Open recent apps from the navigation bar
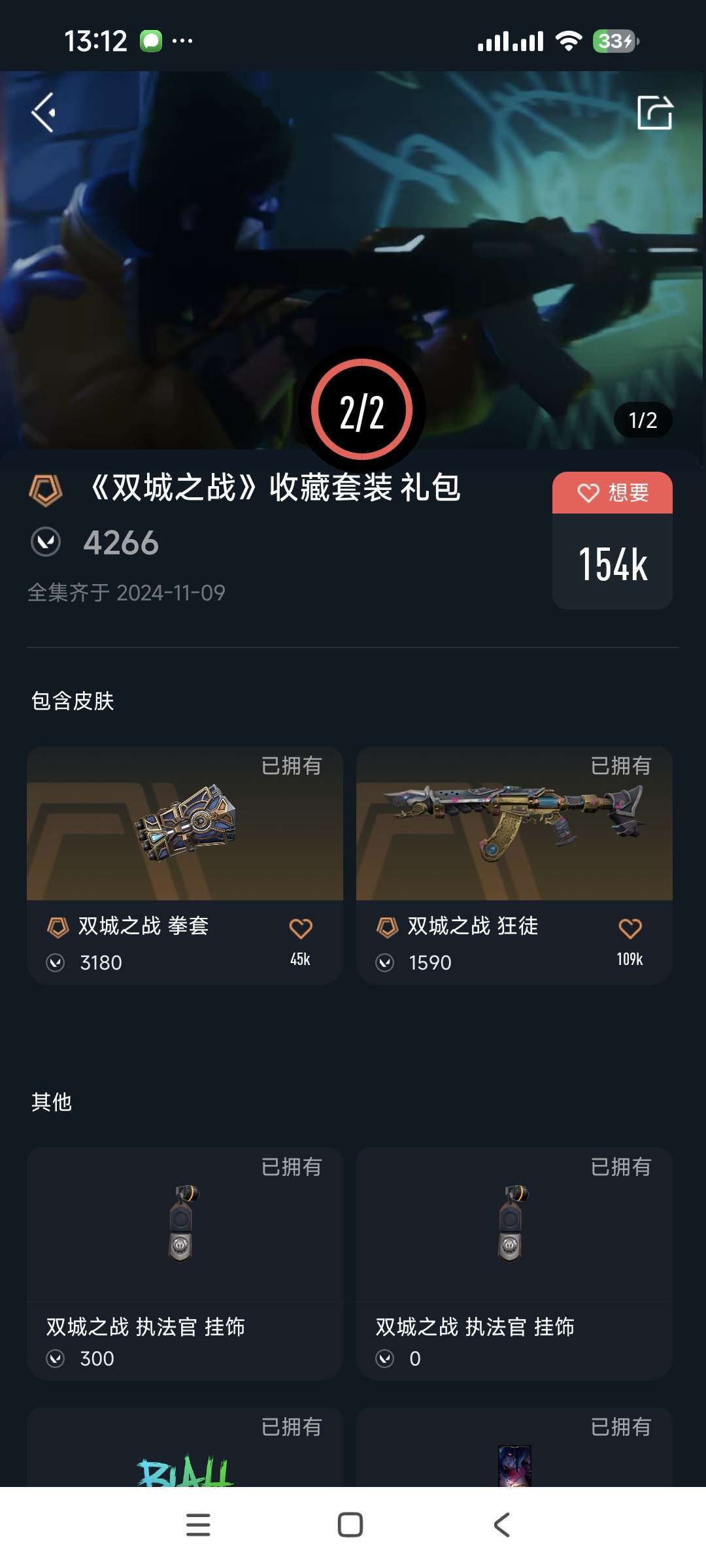Viewport: 706px width, 1568px height. (198, 1525)
